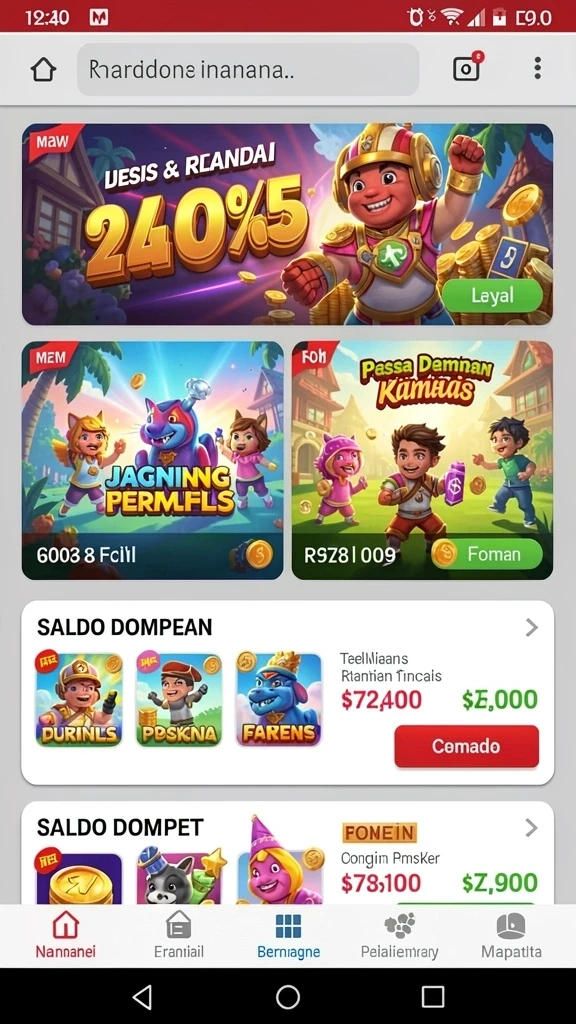Switch to the Pelaliemary tab
576x1024 pixels.
click(x=400, y=935)
